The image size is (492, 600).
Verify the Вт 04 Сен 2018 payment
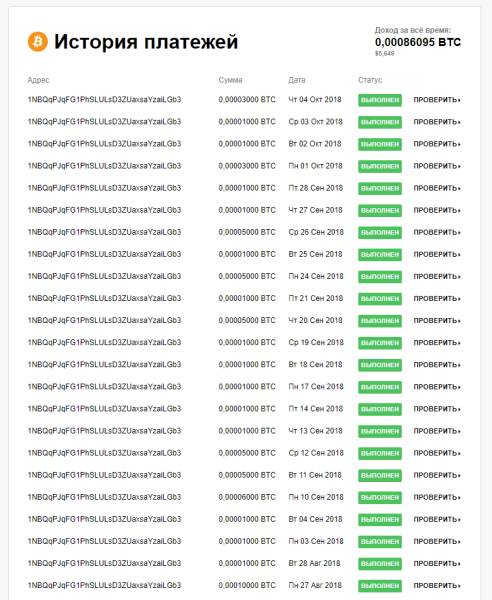pos(437,519)
